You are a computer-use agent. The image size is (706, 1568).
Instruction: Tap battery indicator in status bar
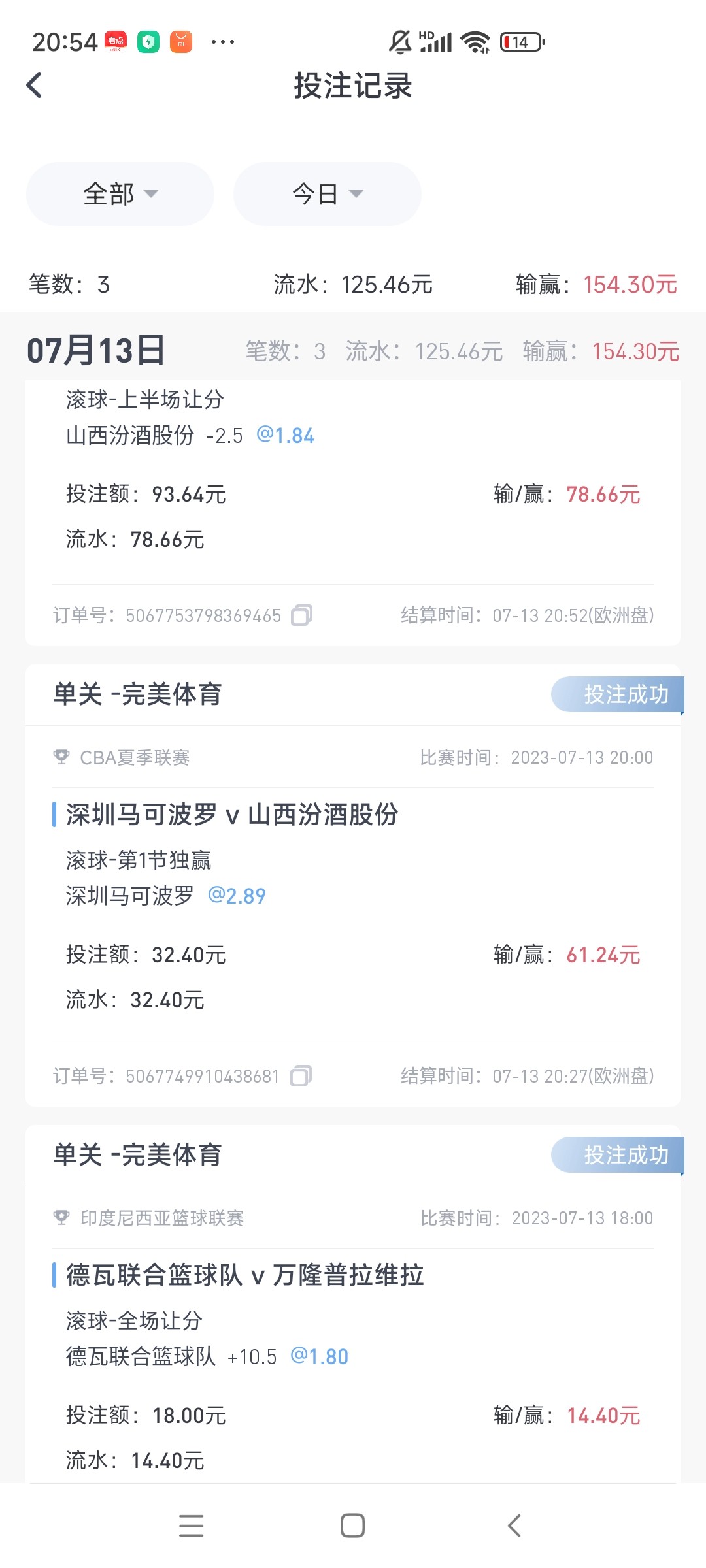point(520,41)
